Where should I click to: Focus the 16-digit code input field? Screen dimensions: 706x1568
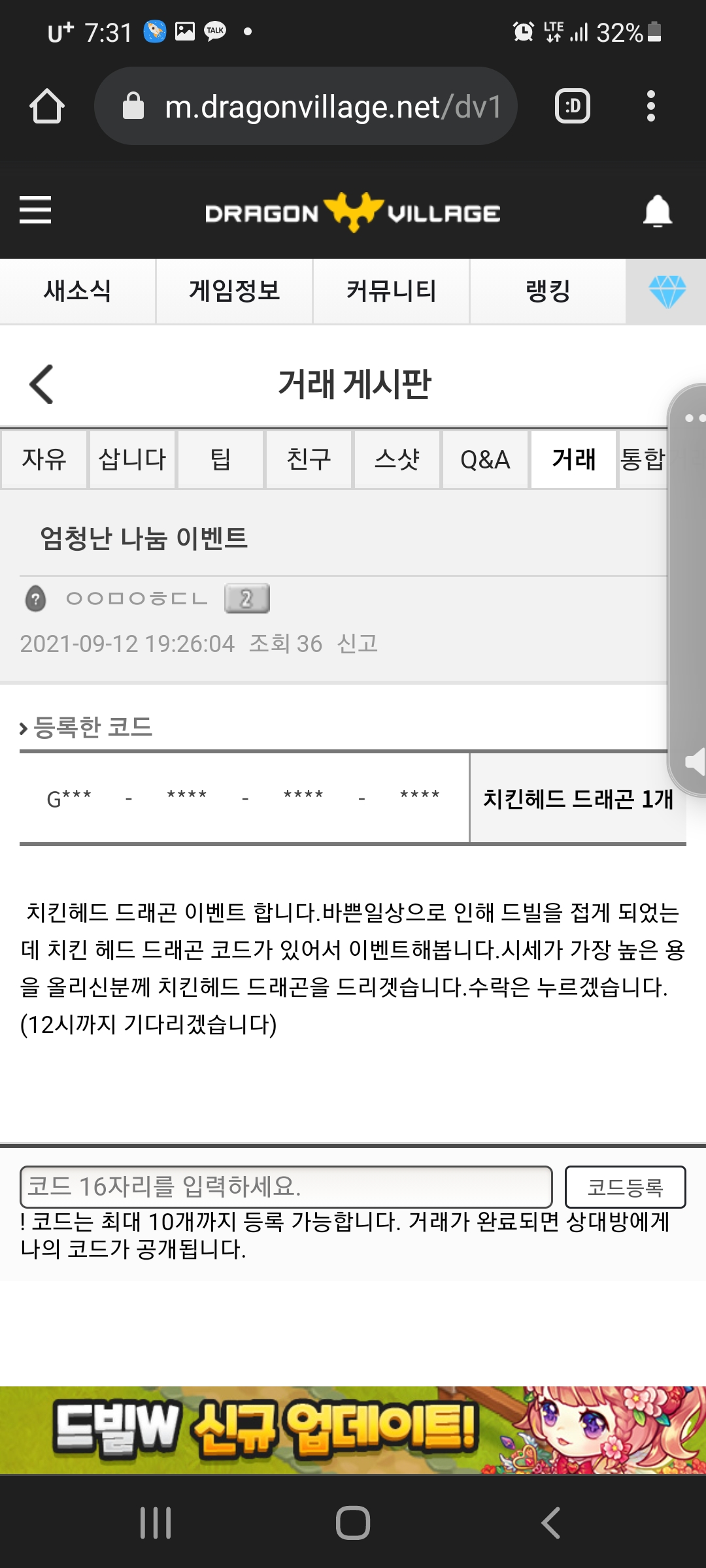286,1186
